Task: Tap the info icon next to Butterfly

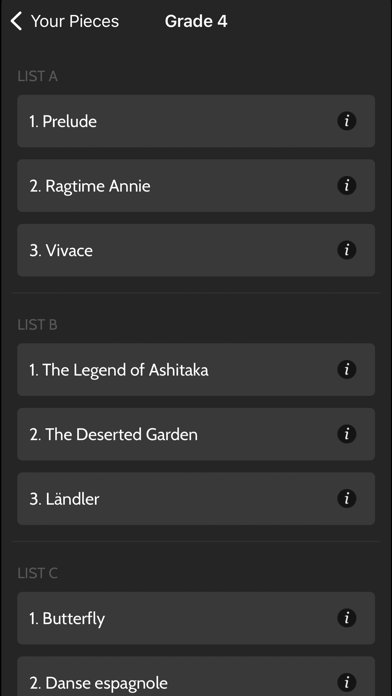Action: (347, 618)
